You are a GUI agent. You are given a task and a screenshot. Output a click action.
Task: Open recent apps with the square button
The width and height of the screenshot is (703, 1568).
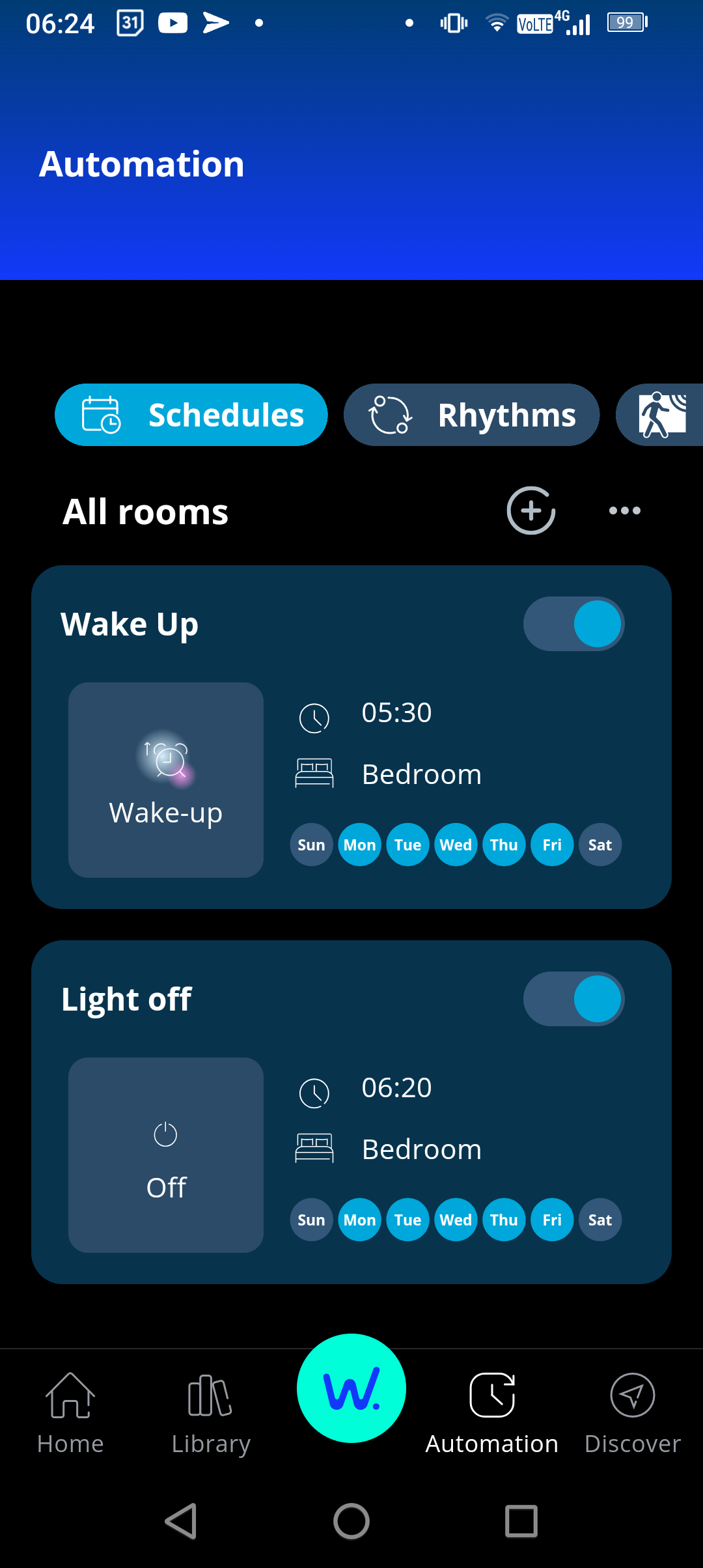pyautogui.click(x=521, y=1521)
